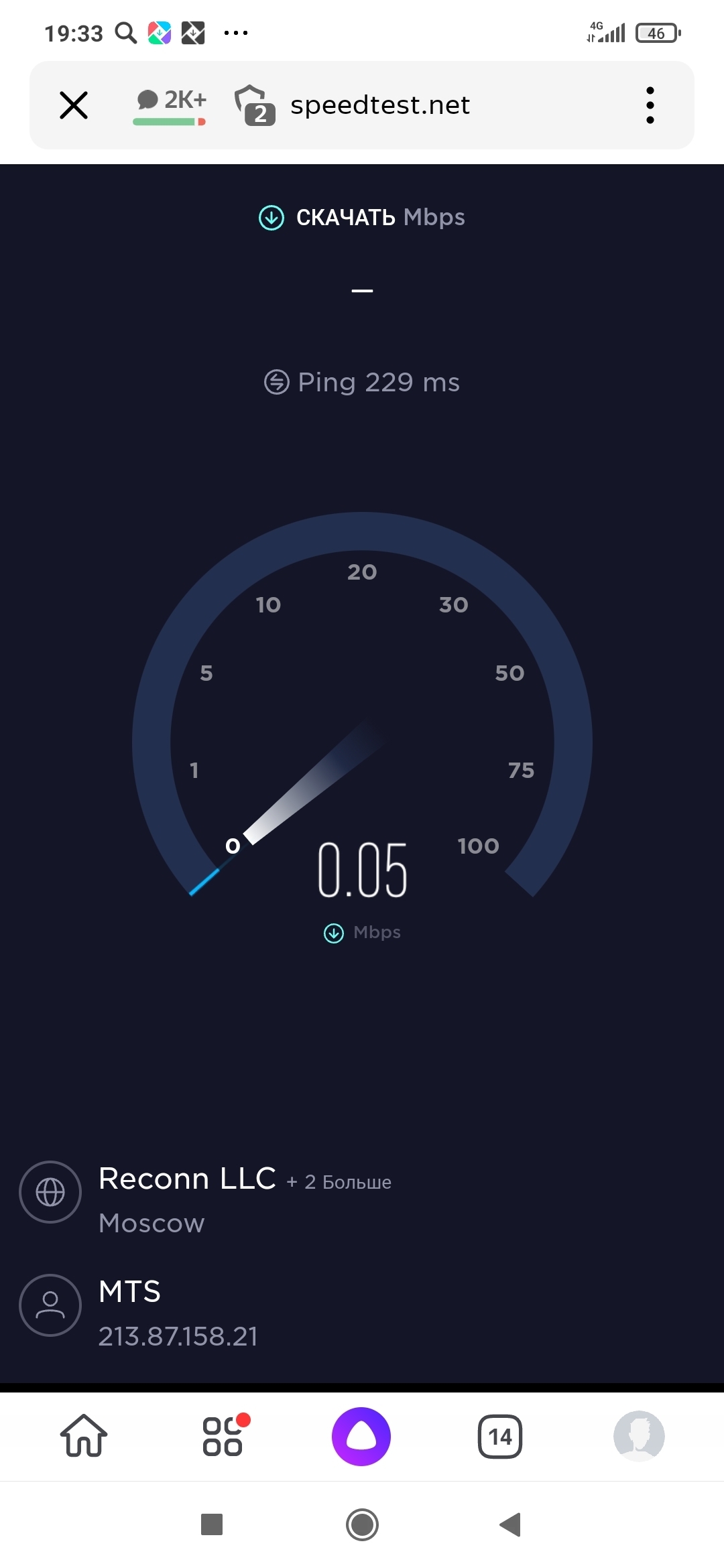
Task: Go to the browser home page
Action: pyautogui.click(x=84, y=1436)
